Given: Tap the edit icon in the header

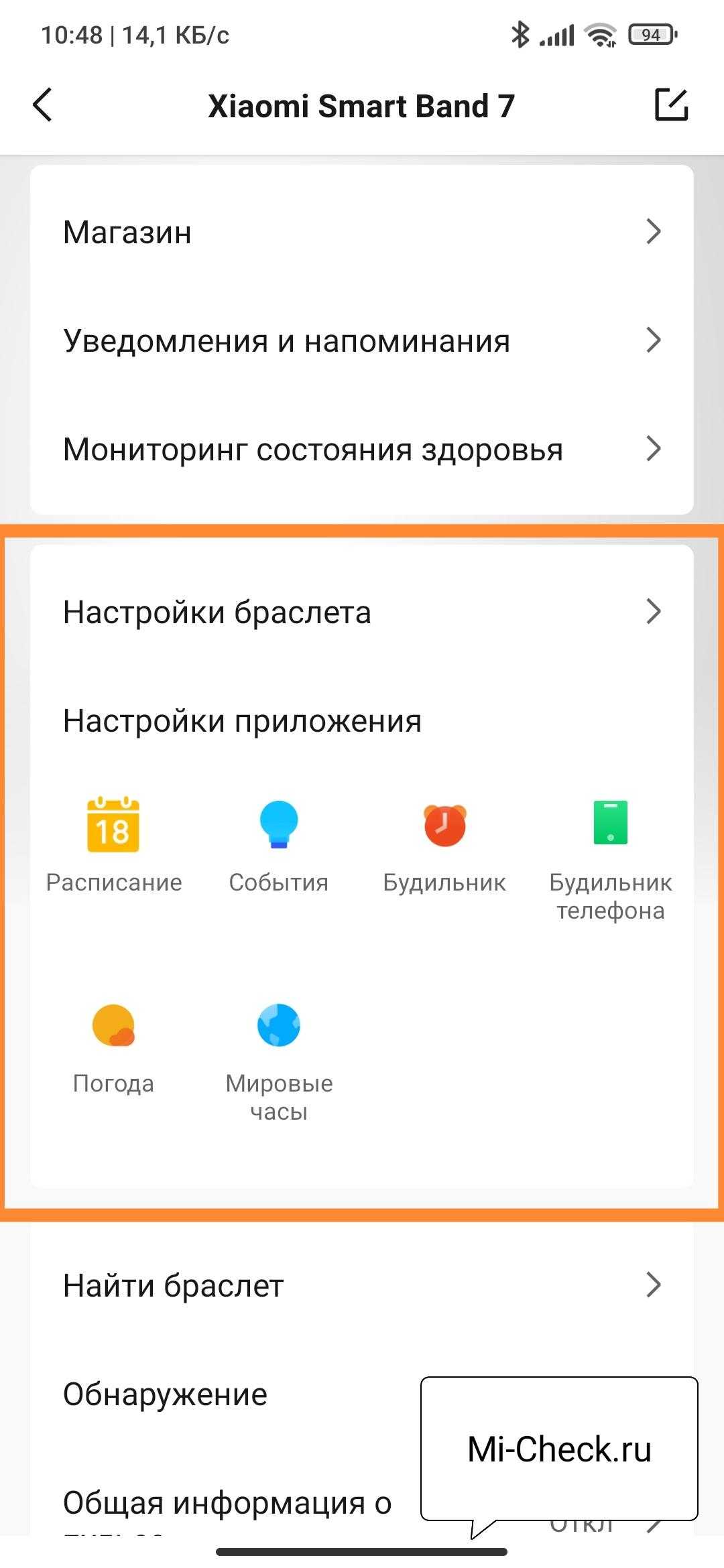Looking at the screenshot, I should pos(671,105).
